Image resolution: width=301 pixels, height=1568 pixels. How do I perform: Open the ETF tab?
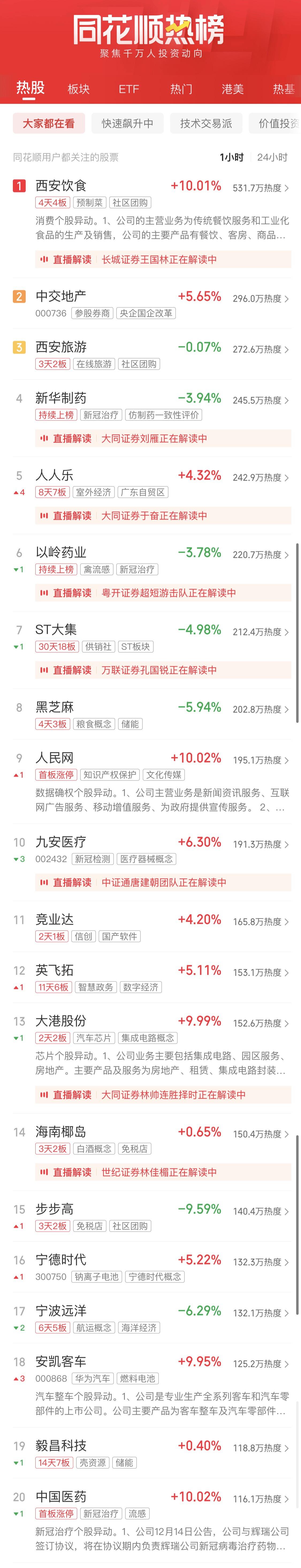pos(129,89)
